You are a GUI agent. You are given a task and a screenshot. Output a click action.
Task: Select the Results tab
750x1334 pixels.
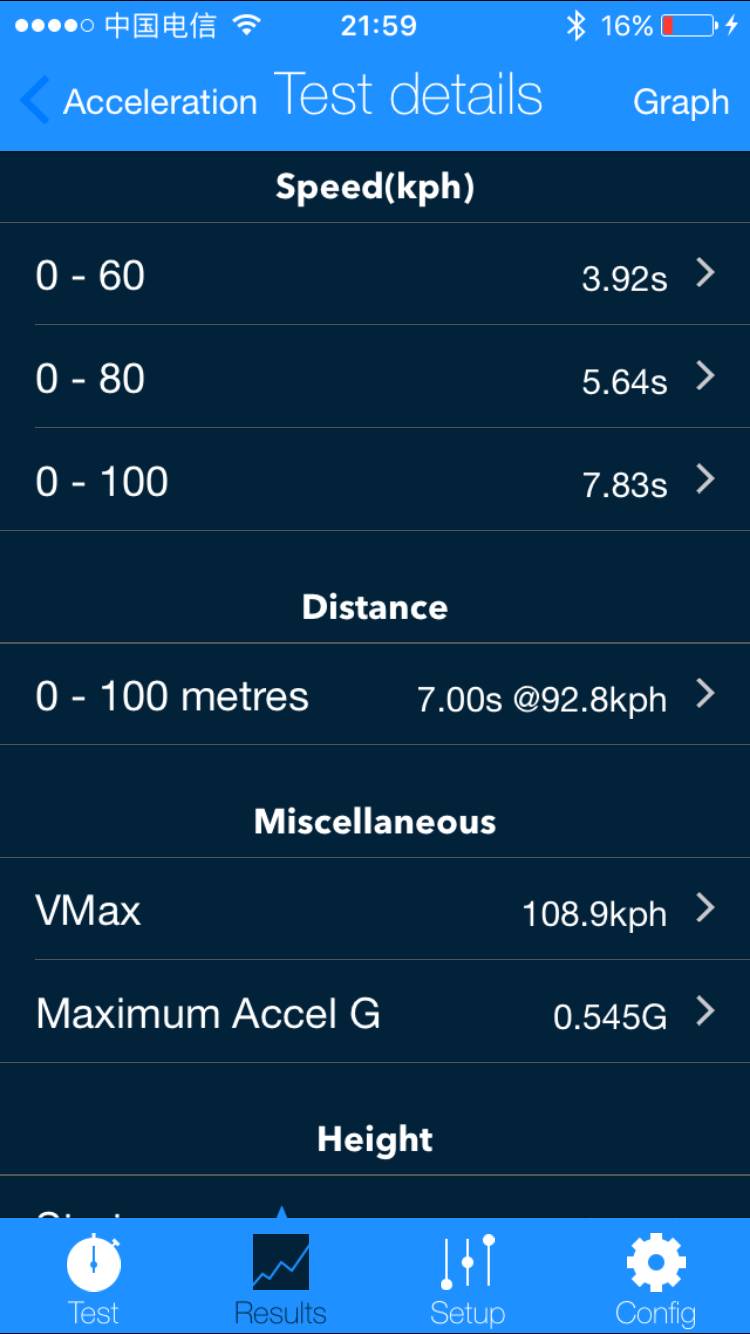[280, 1278]
